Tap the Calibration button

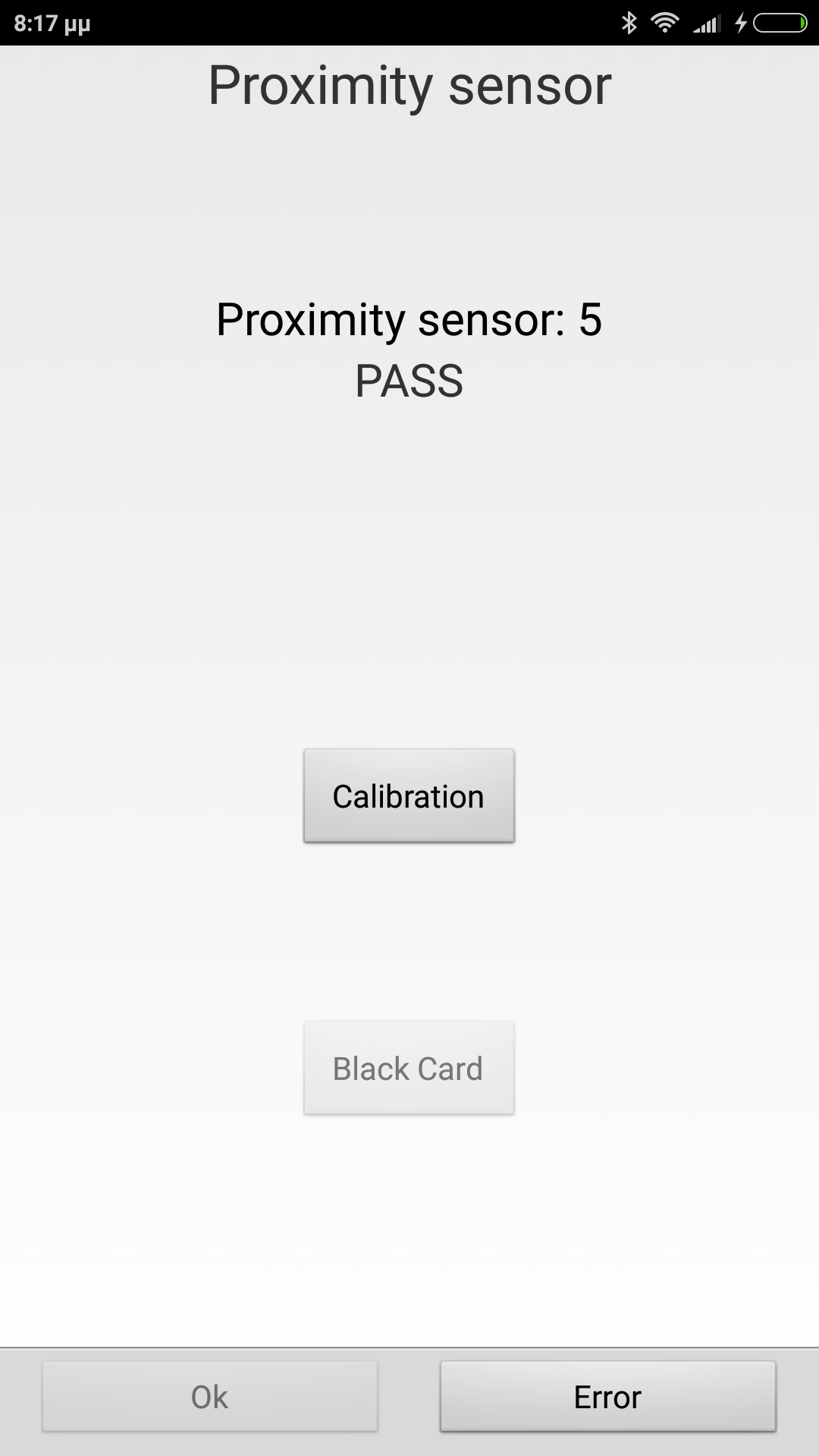point(409,795)
